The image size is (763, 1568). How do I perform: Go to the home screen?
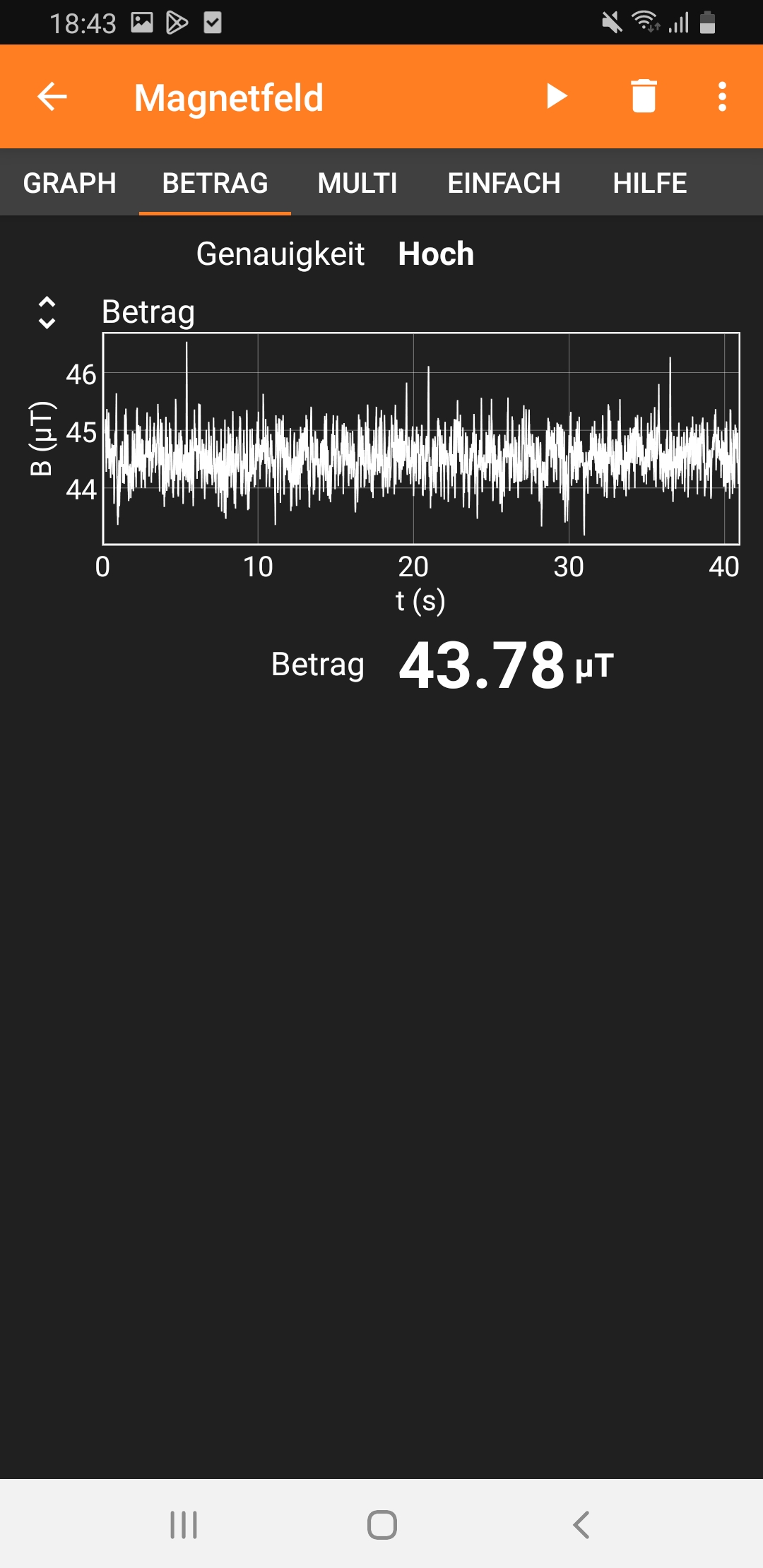click(382, 1525)
